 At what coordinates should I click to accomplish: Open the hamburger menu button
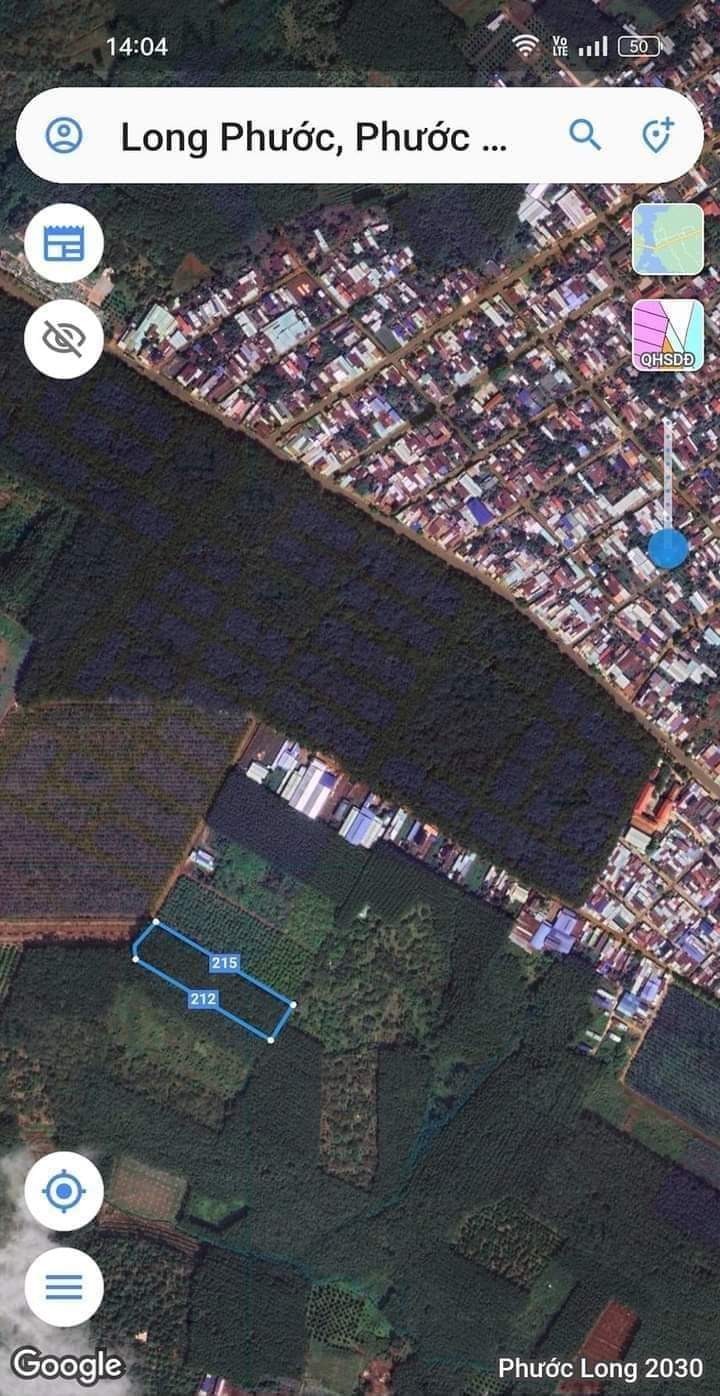[64, 1287]
